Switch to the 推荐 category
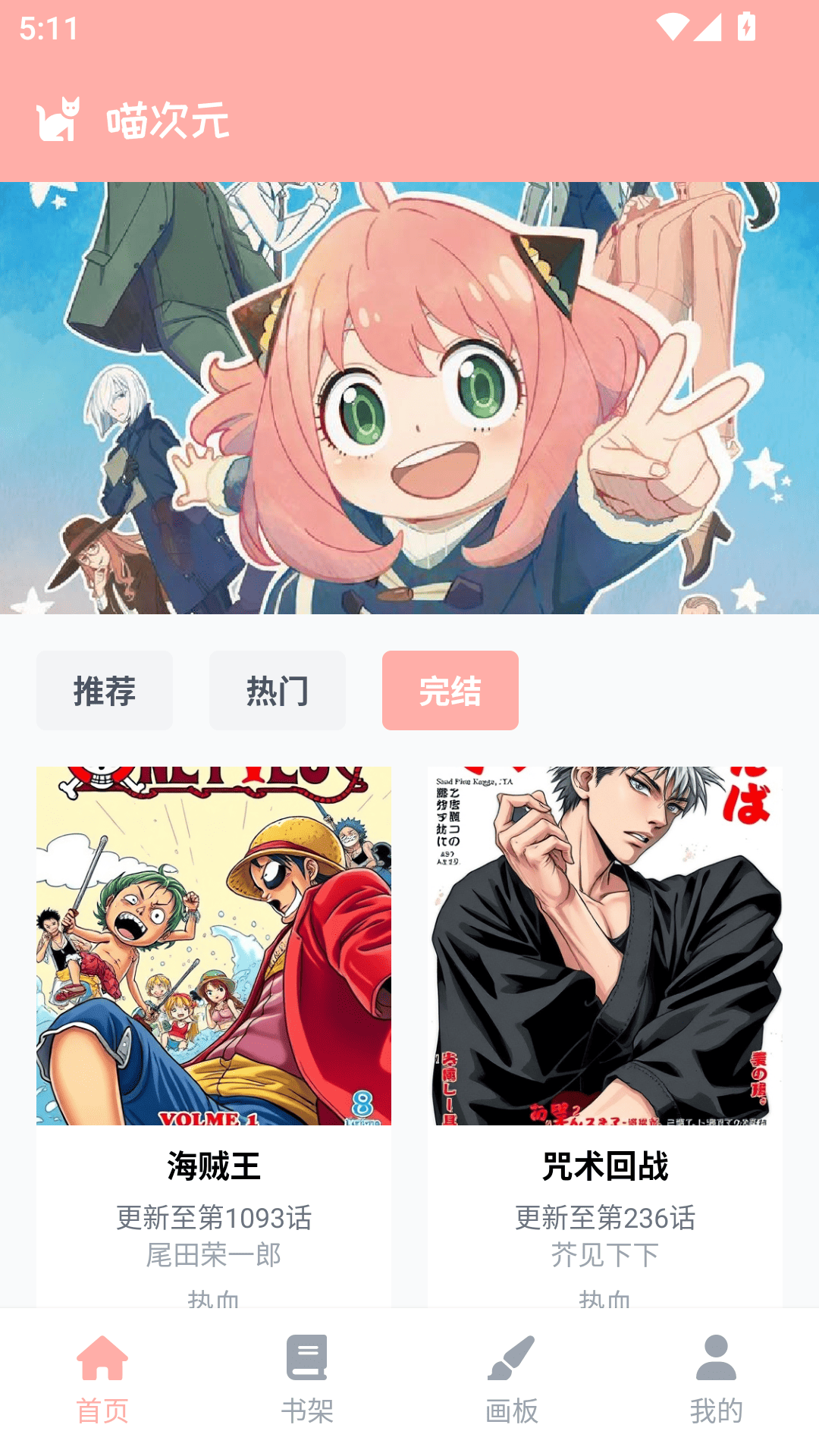The image size is (819, 1456). coord(105,690)
